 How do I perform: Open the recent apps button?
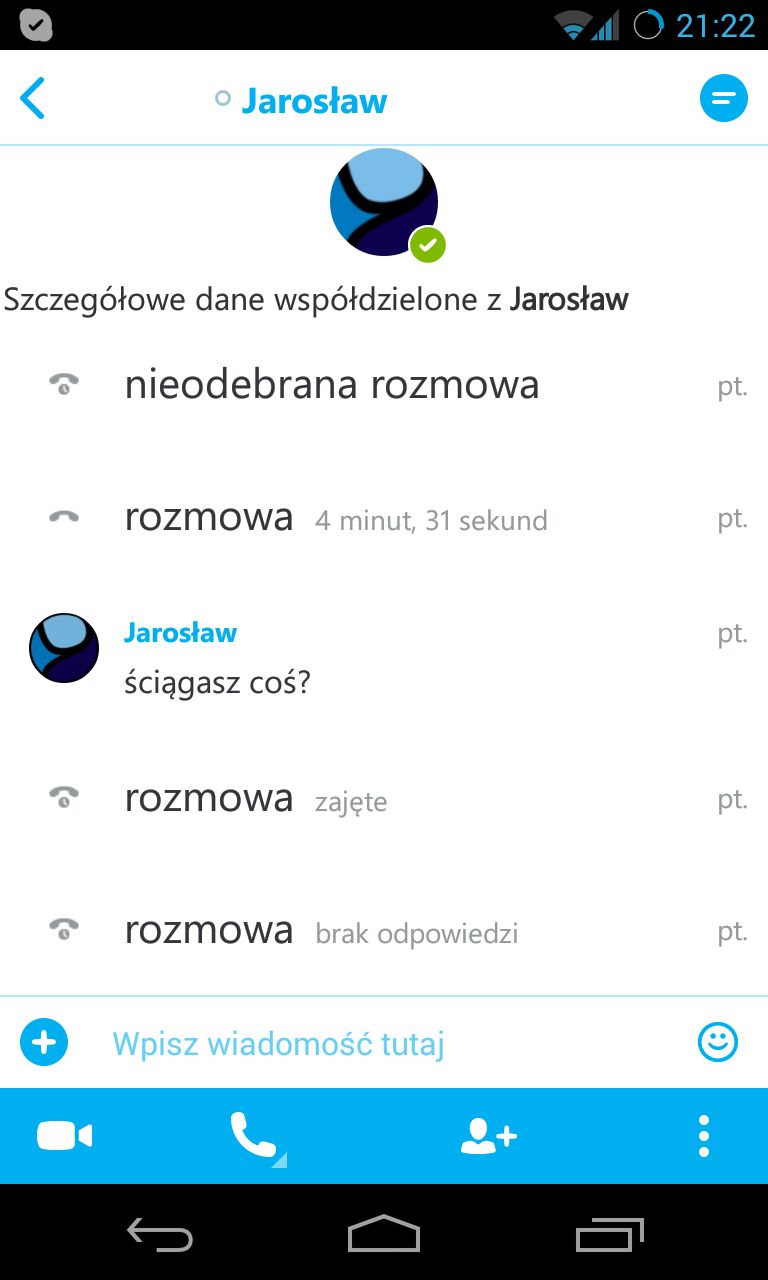click(x=610, y=1234)
